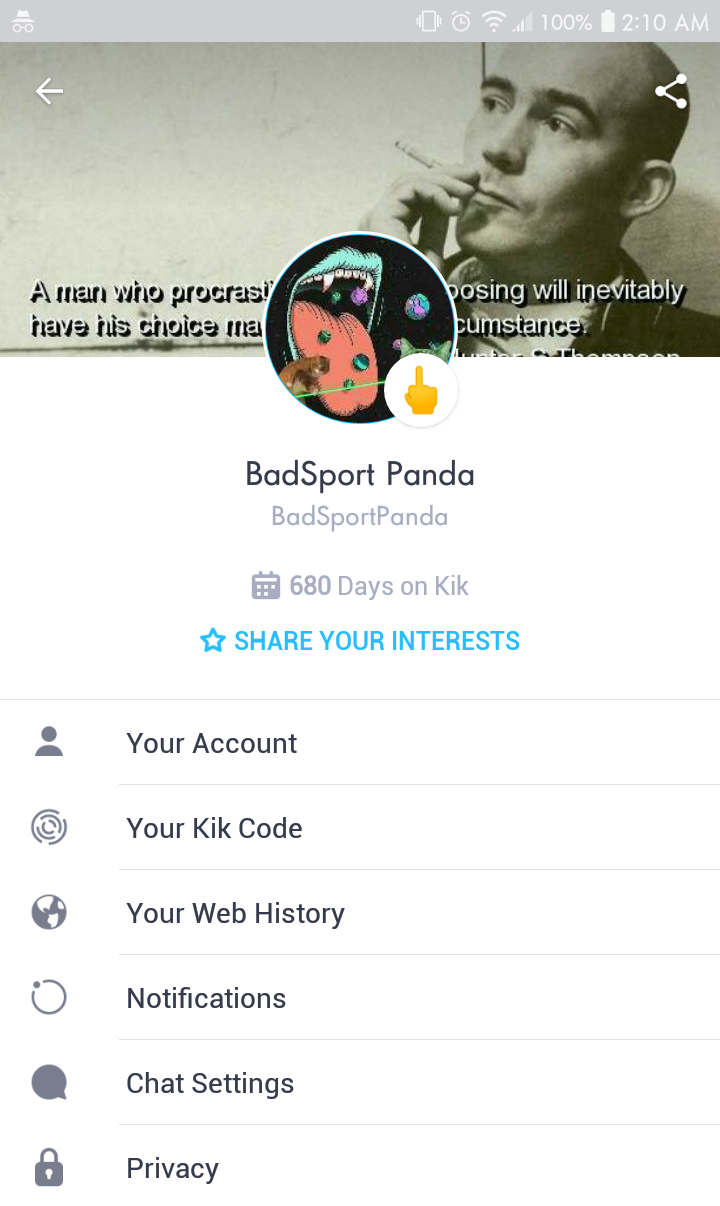This screenshot has height=1206, width=720.
Task: Change the emoji status badge
Action: click(421, 391)
